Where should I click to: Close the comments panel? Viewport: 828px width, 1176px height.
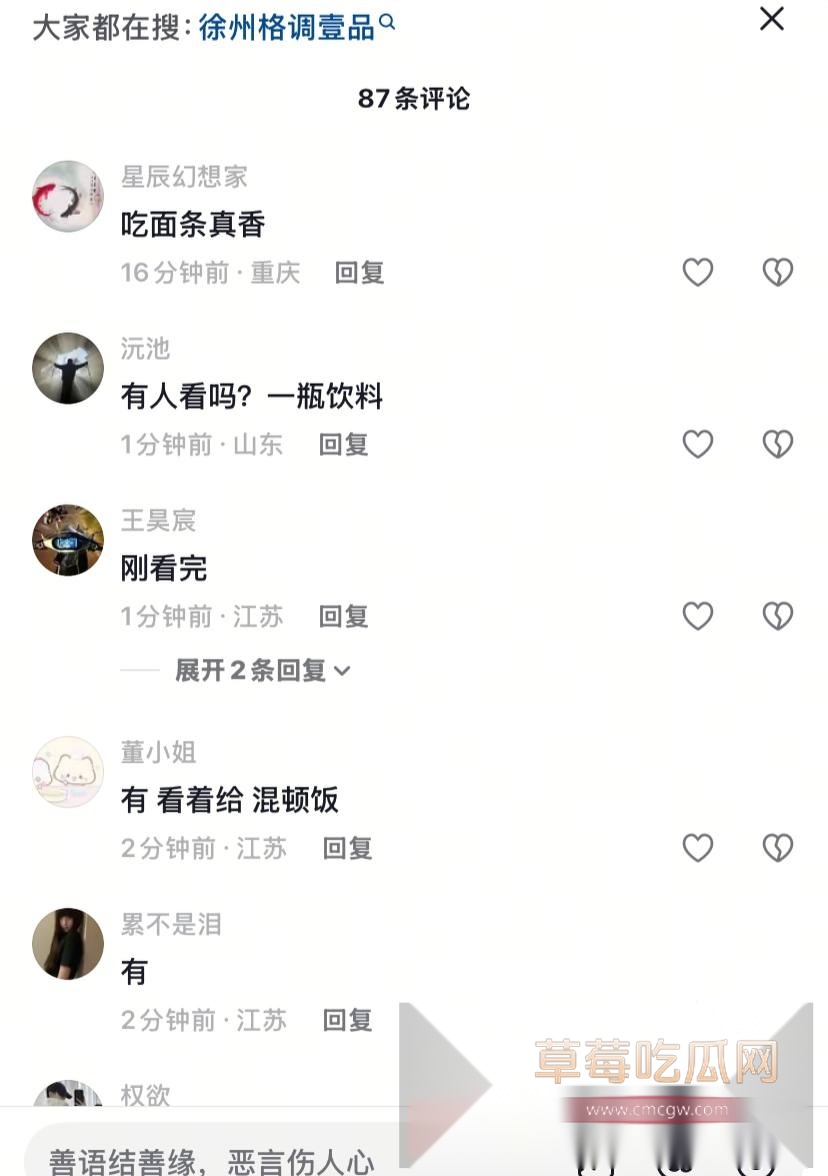click(x=771, y=18)
